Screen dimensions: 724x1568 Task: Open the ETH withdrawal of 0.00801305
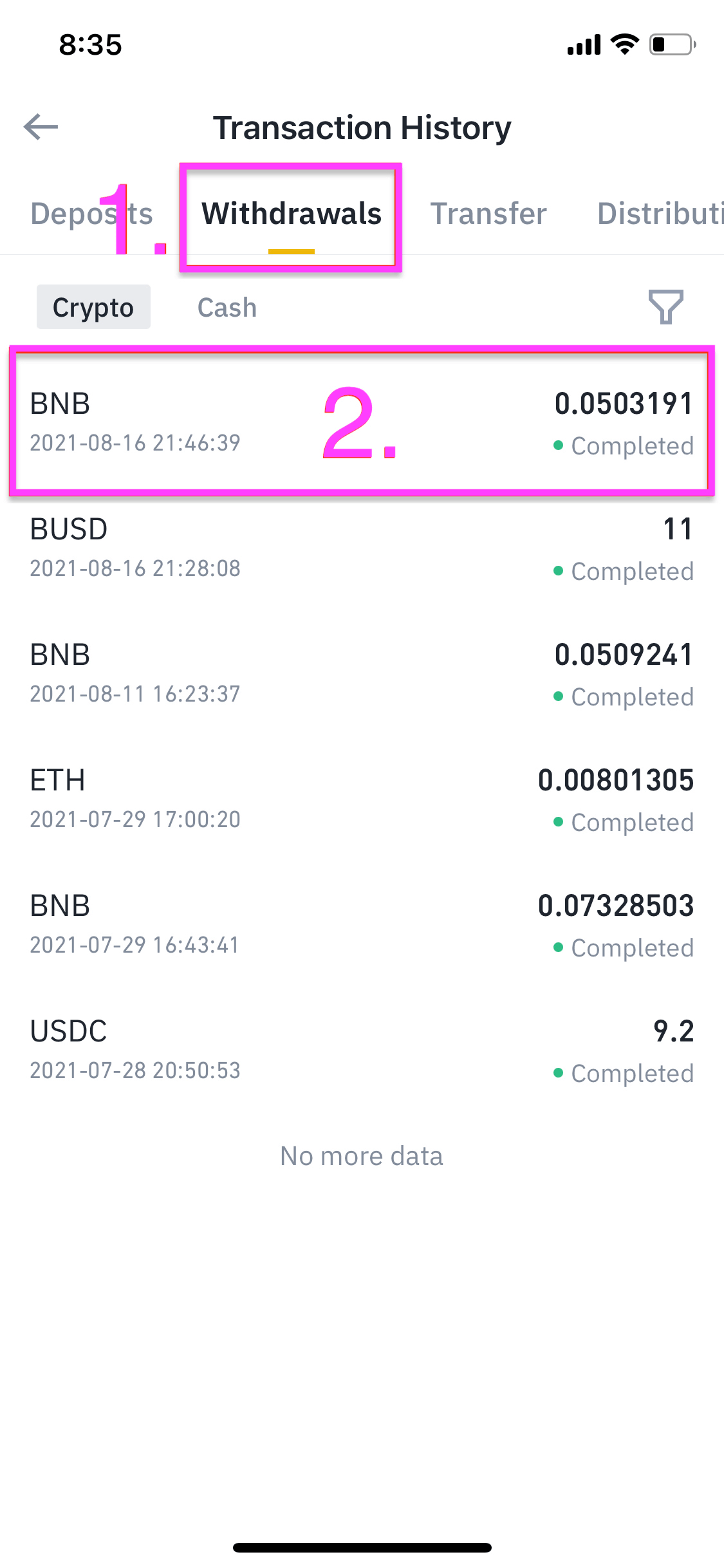pos(362,799)
